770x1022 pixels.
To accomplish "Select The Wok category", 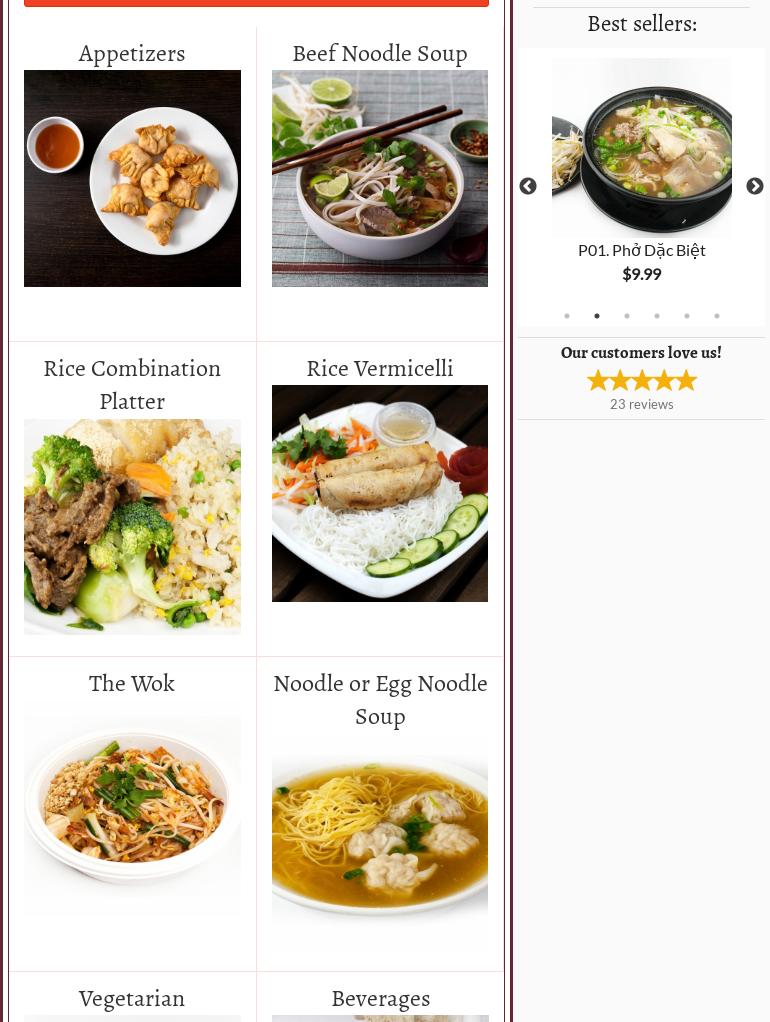I will pyautogui.click(x=132, y=808).
